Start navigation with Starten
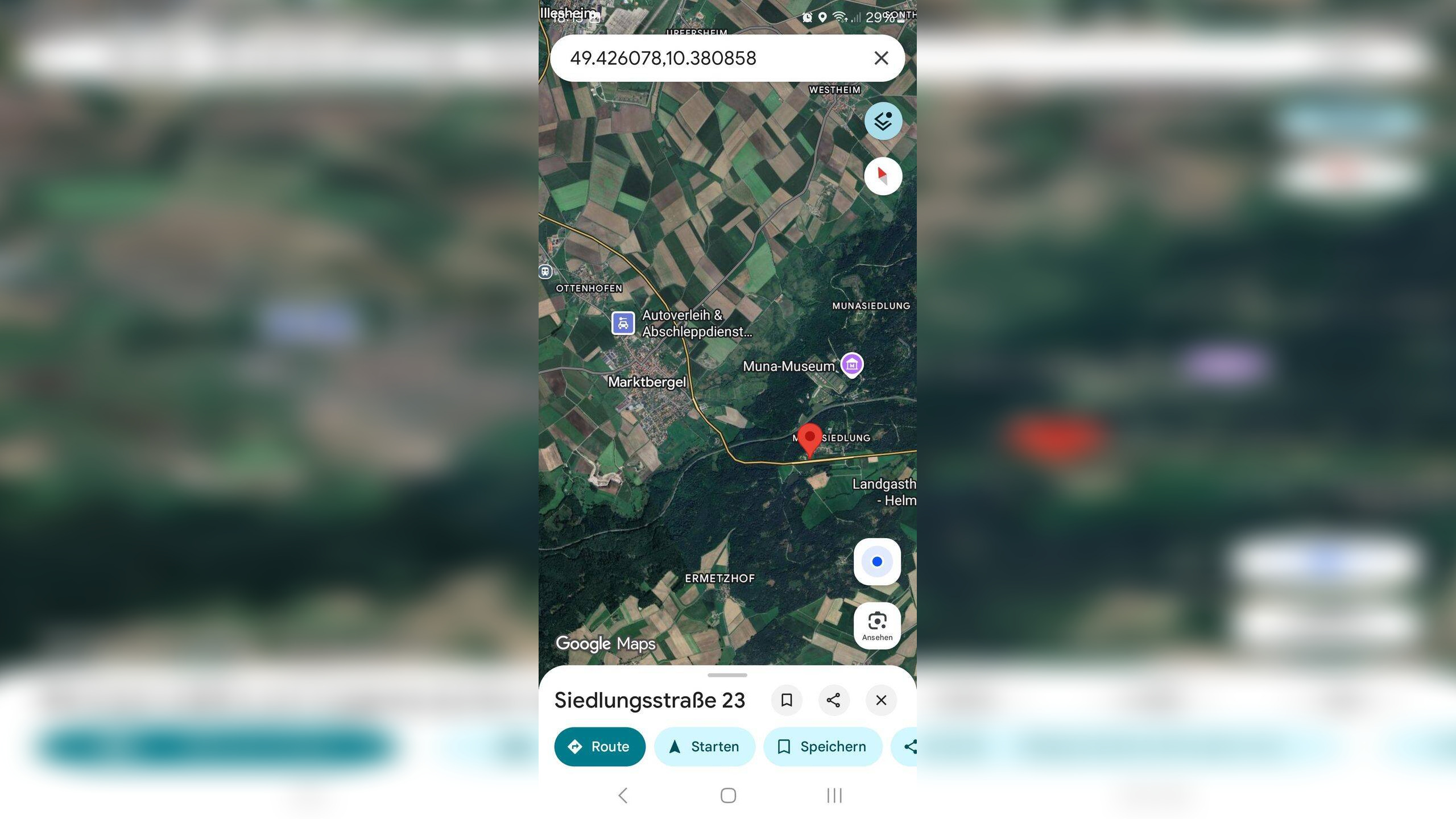Viewport: 1456px width, 819px height. [704, 747]
